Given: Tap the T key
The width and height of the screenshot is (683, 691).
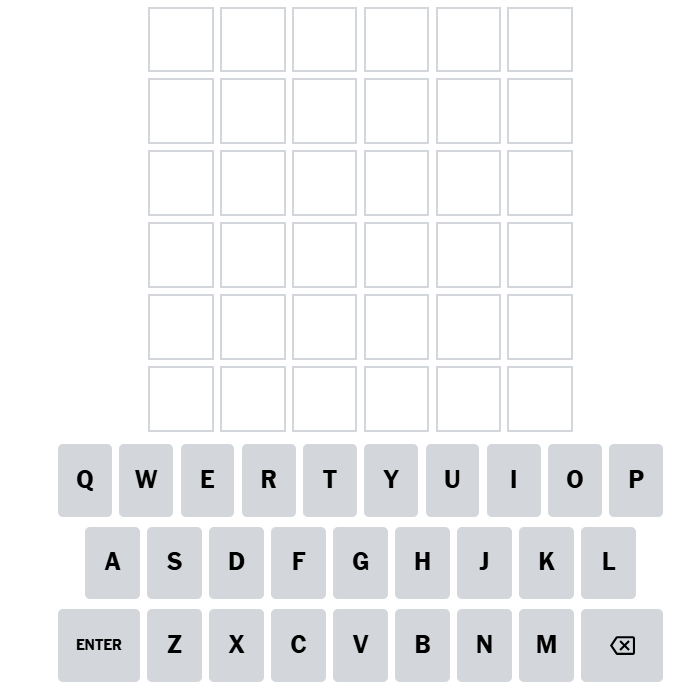Looking at the screenshot, I should tap(330, 480).
